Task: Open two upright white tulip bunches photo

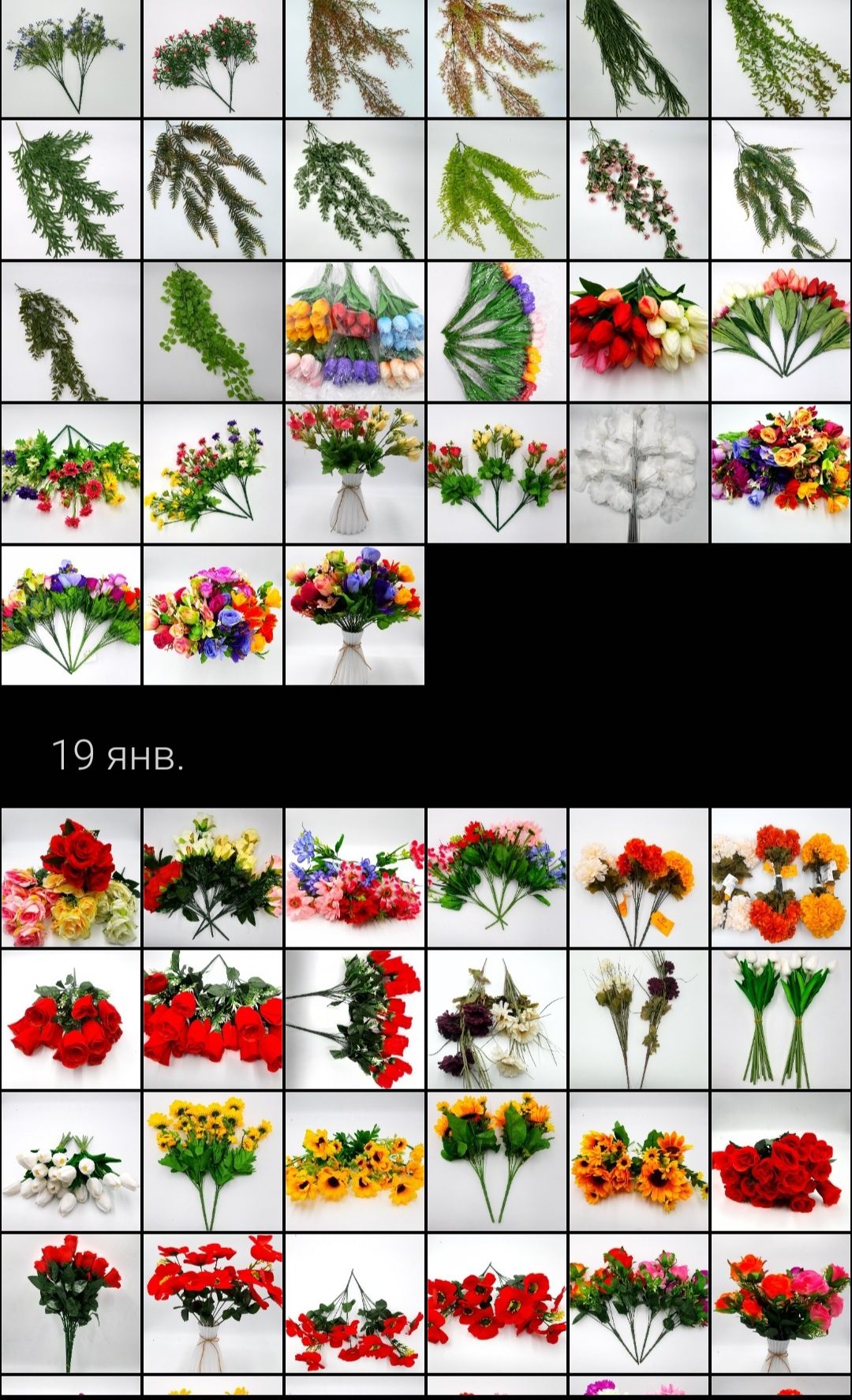Action: (780, 1019)
